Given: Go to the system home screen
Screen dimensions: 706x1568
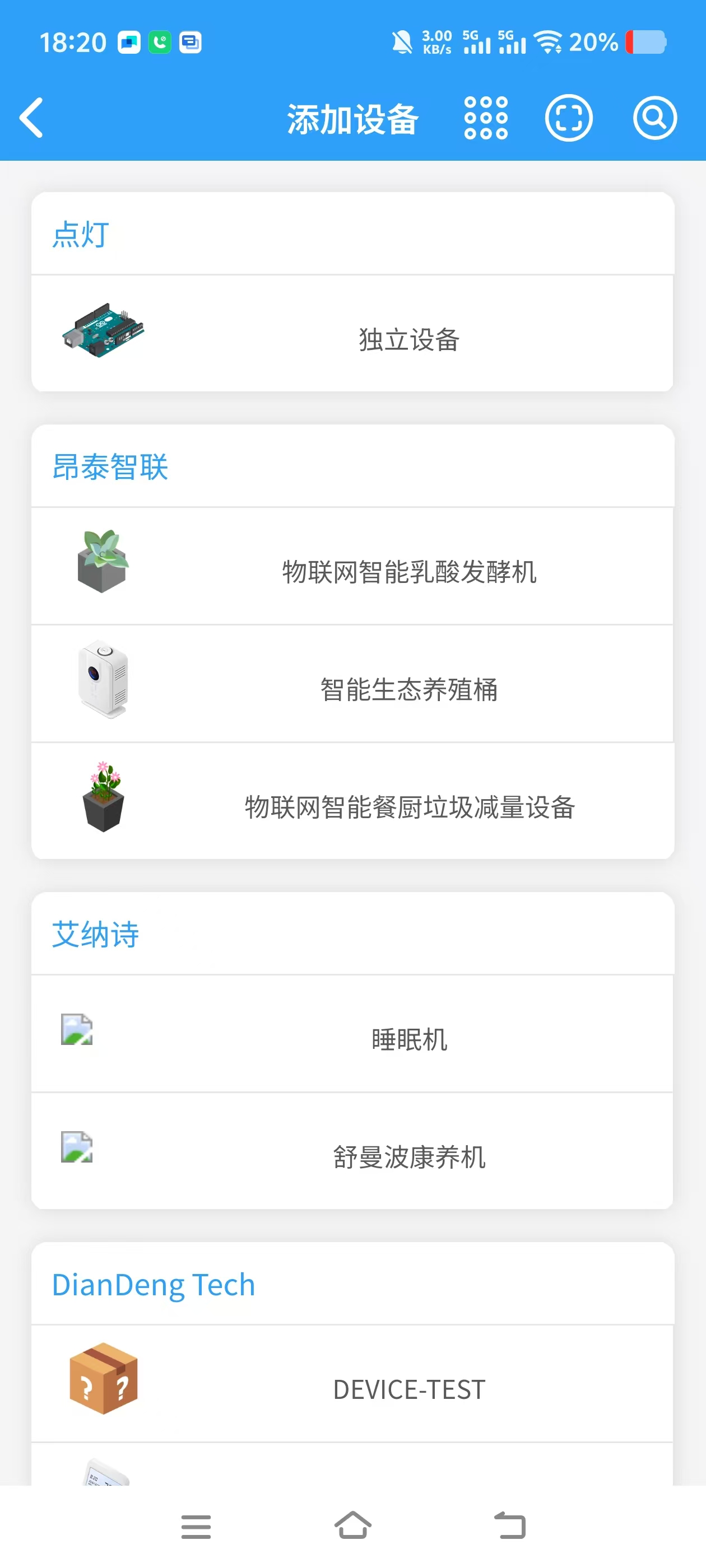Looking at the screenshot, I should click(352, 1526).
